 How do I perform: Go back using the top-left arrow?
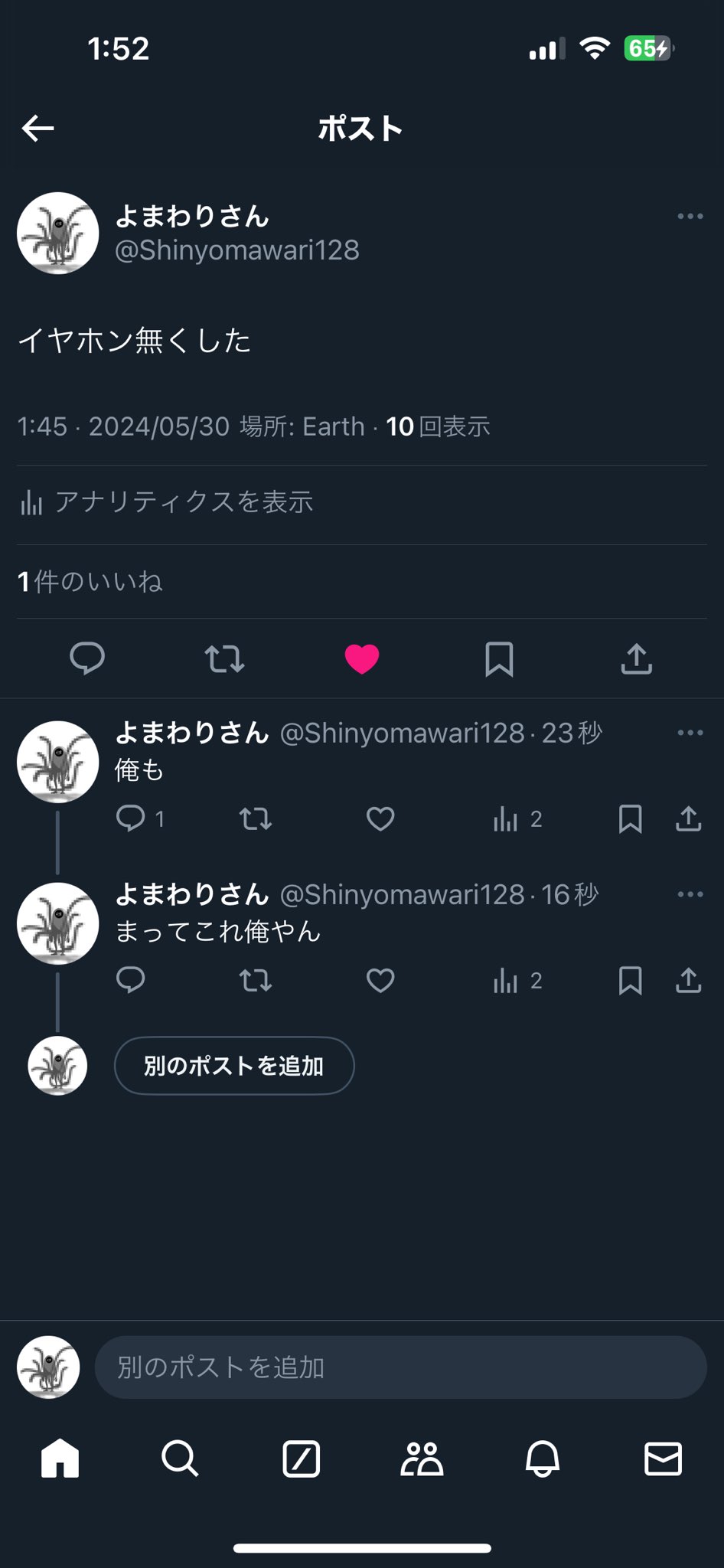[38, 128]
